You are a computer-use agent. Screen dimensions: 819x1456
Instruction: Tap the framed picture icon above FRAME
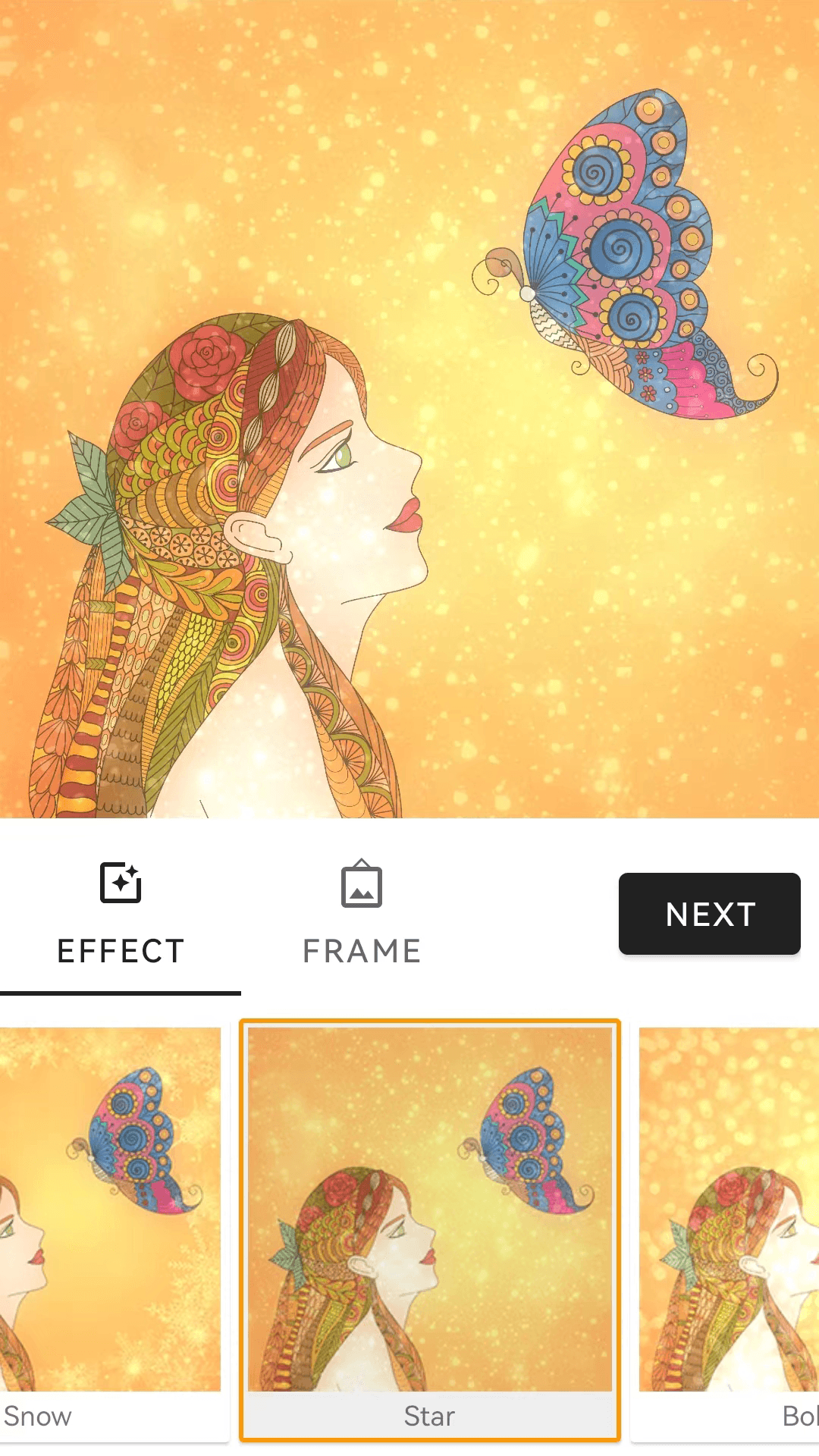coord(362,882)
